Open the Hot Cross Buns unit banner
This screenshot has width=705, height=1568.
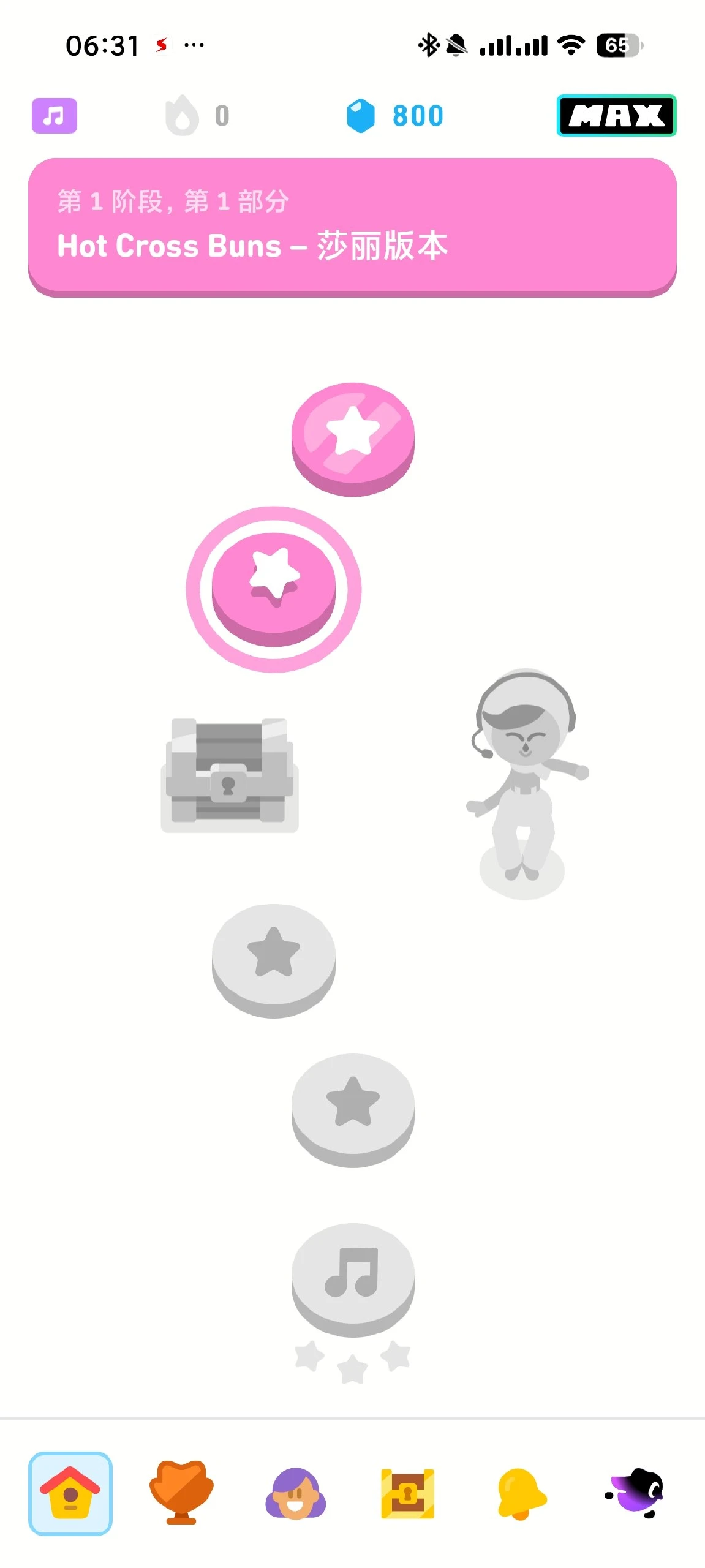(x=352, y=225)
